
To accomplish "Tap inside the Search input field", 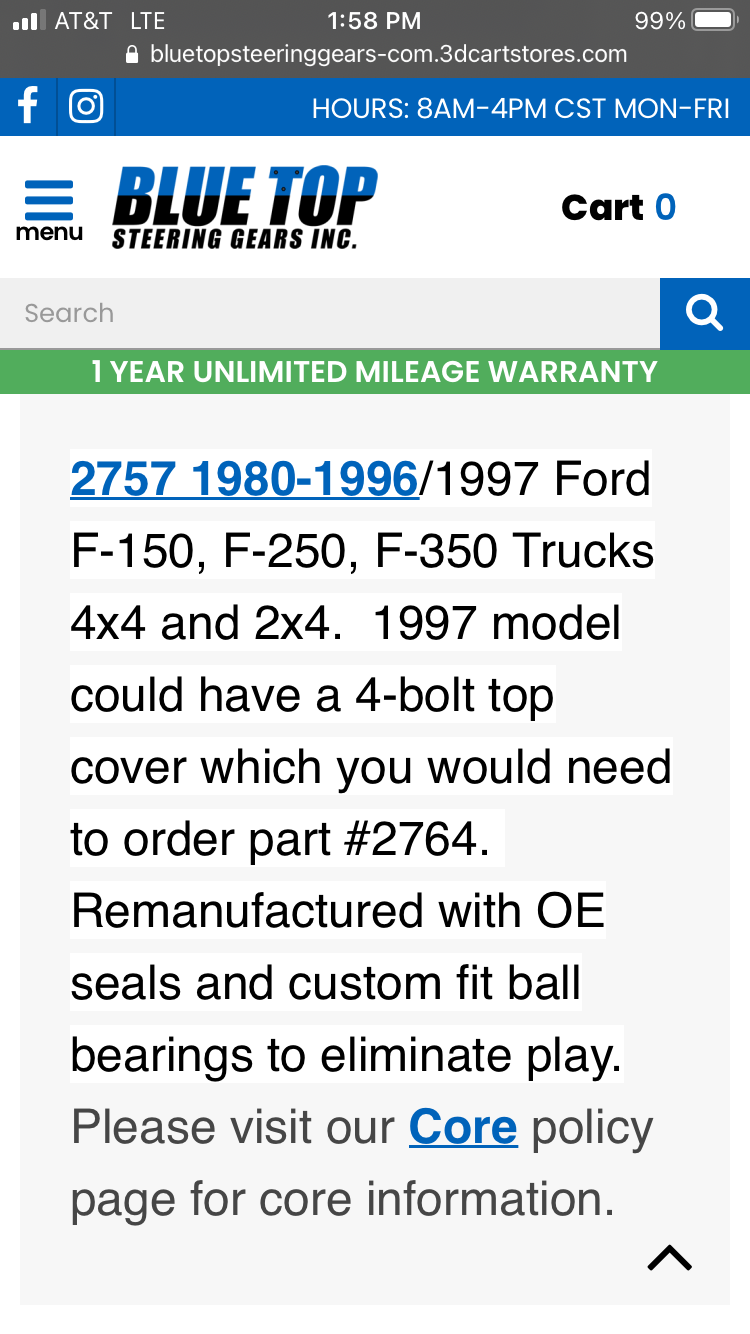I will (300, 312).
